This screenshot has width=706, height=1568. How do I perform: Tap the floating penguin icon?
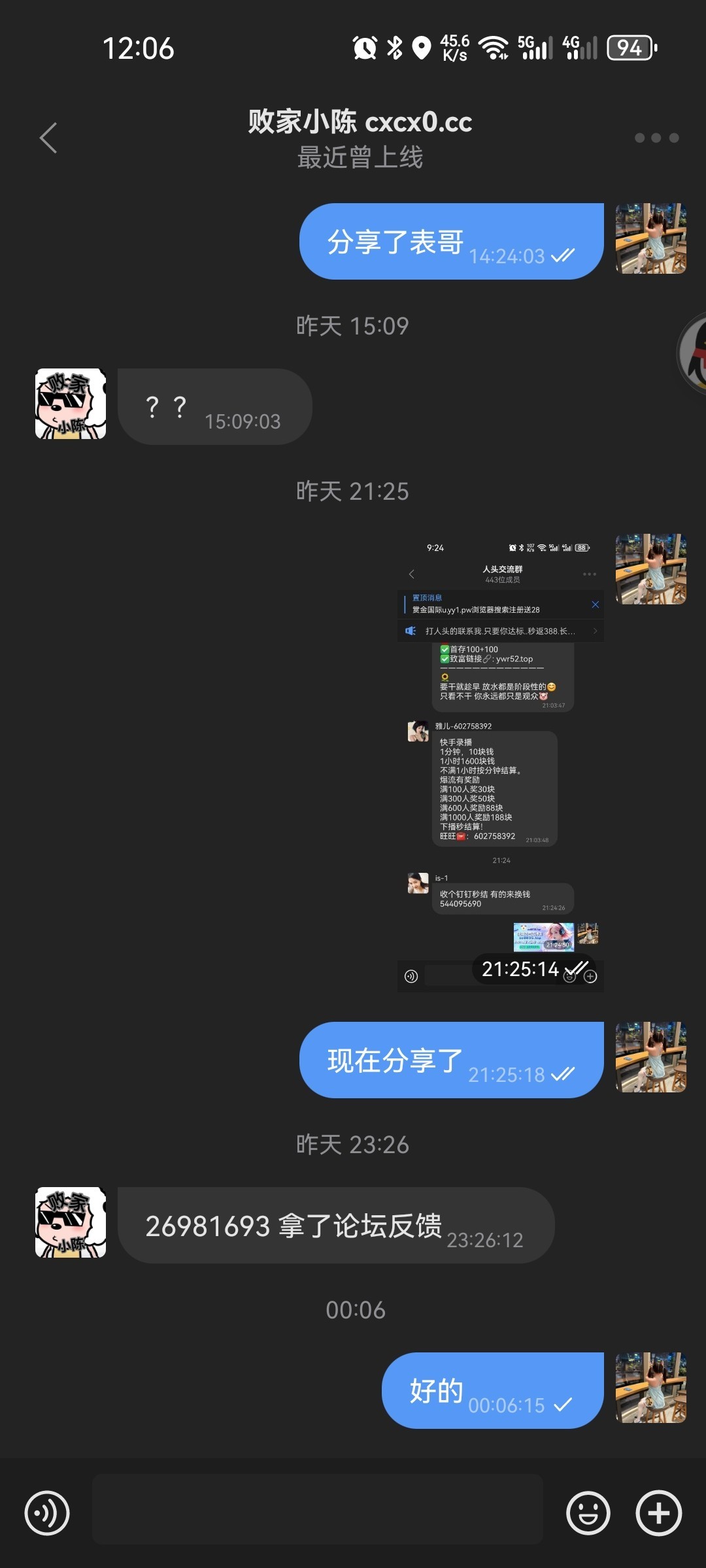tap(693, 353)
